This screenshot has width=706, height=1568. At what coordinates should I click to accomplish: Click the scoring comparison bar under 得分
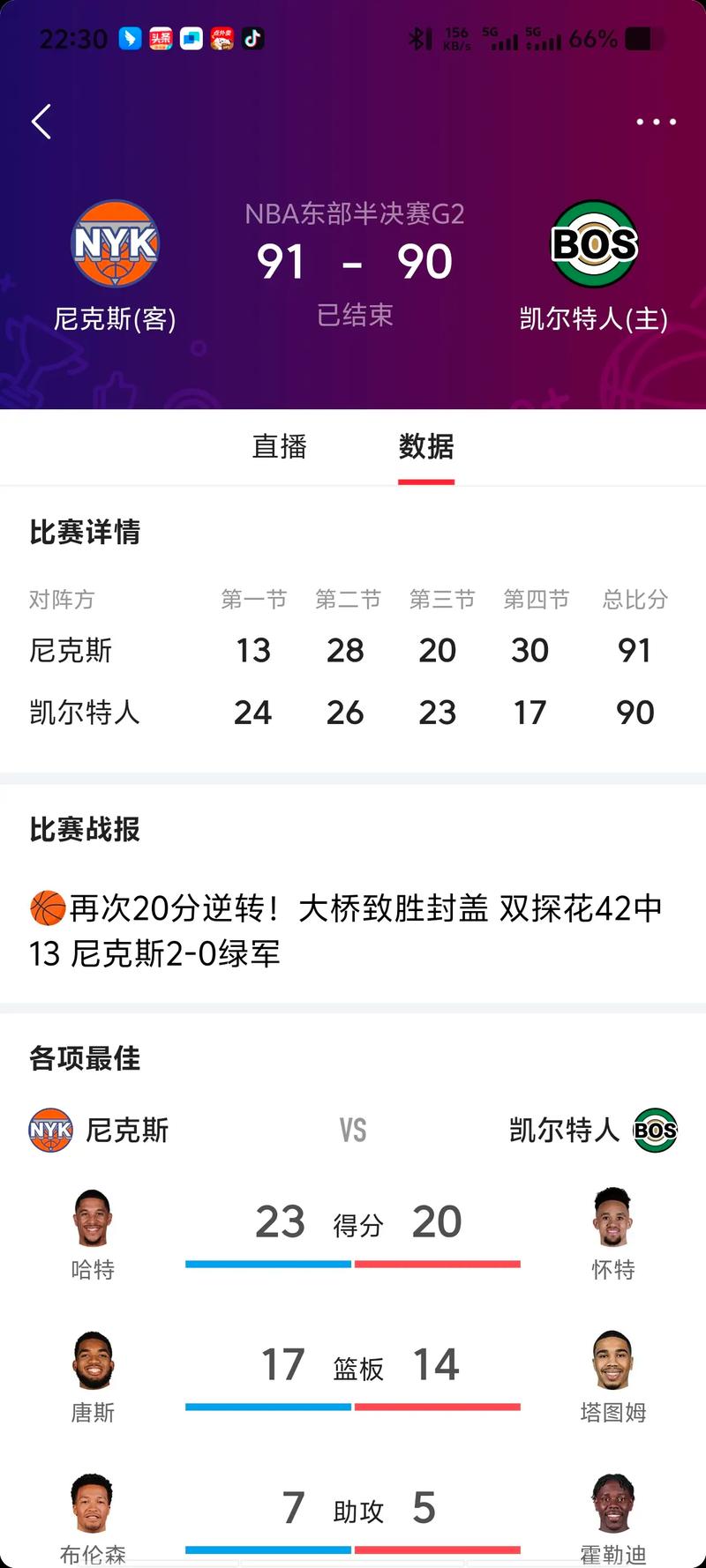pyautogui.click(x=353, y=1265)
